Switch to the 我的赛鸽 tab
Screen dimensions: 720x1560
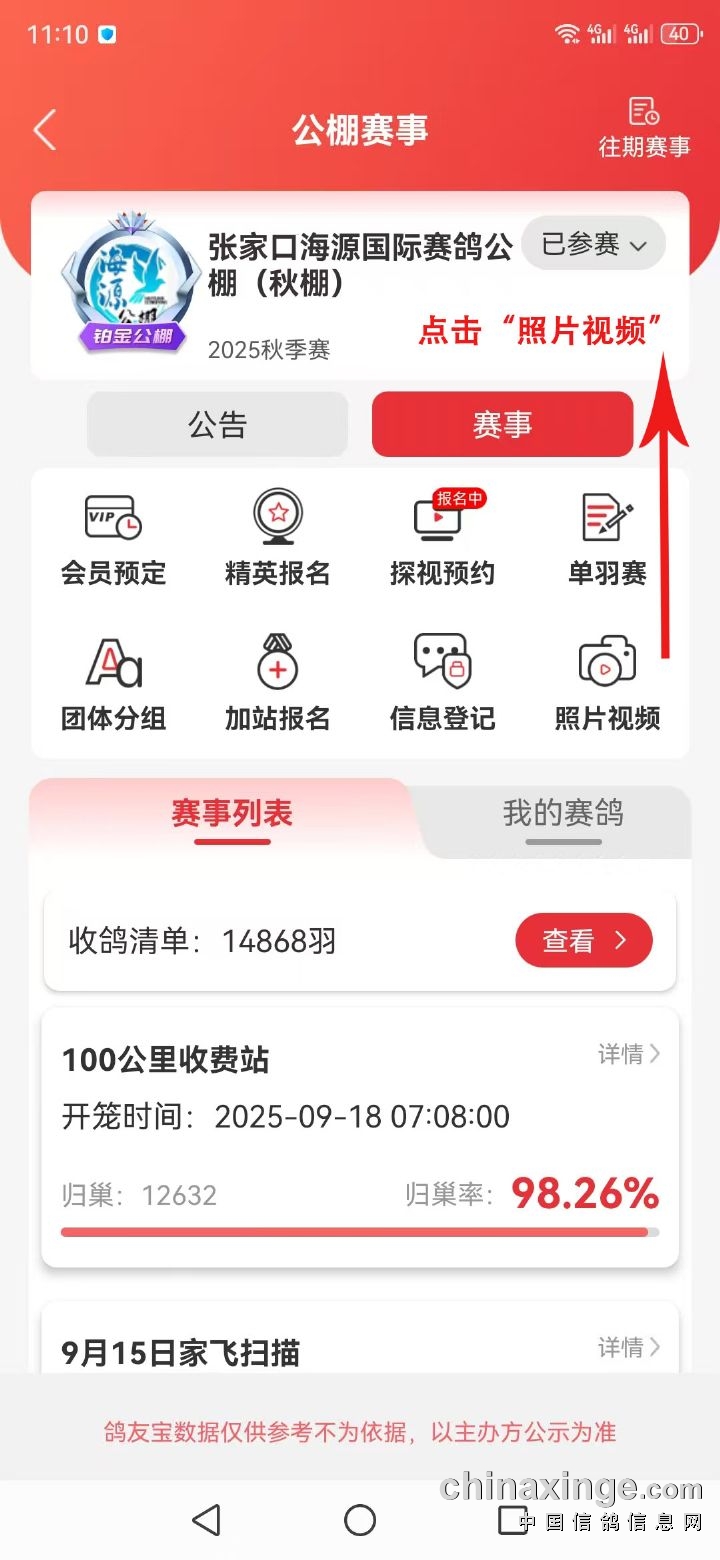pos(563,814)
